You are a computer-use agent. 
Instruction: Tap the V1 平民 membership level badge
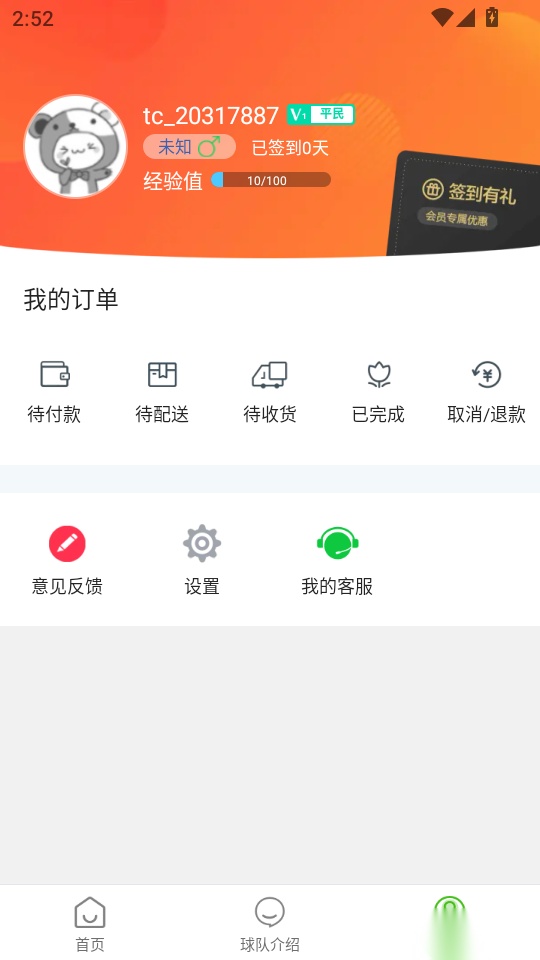(320, 114)
